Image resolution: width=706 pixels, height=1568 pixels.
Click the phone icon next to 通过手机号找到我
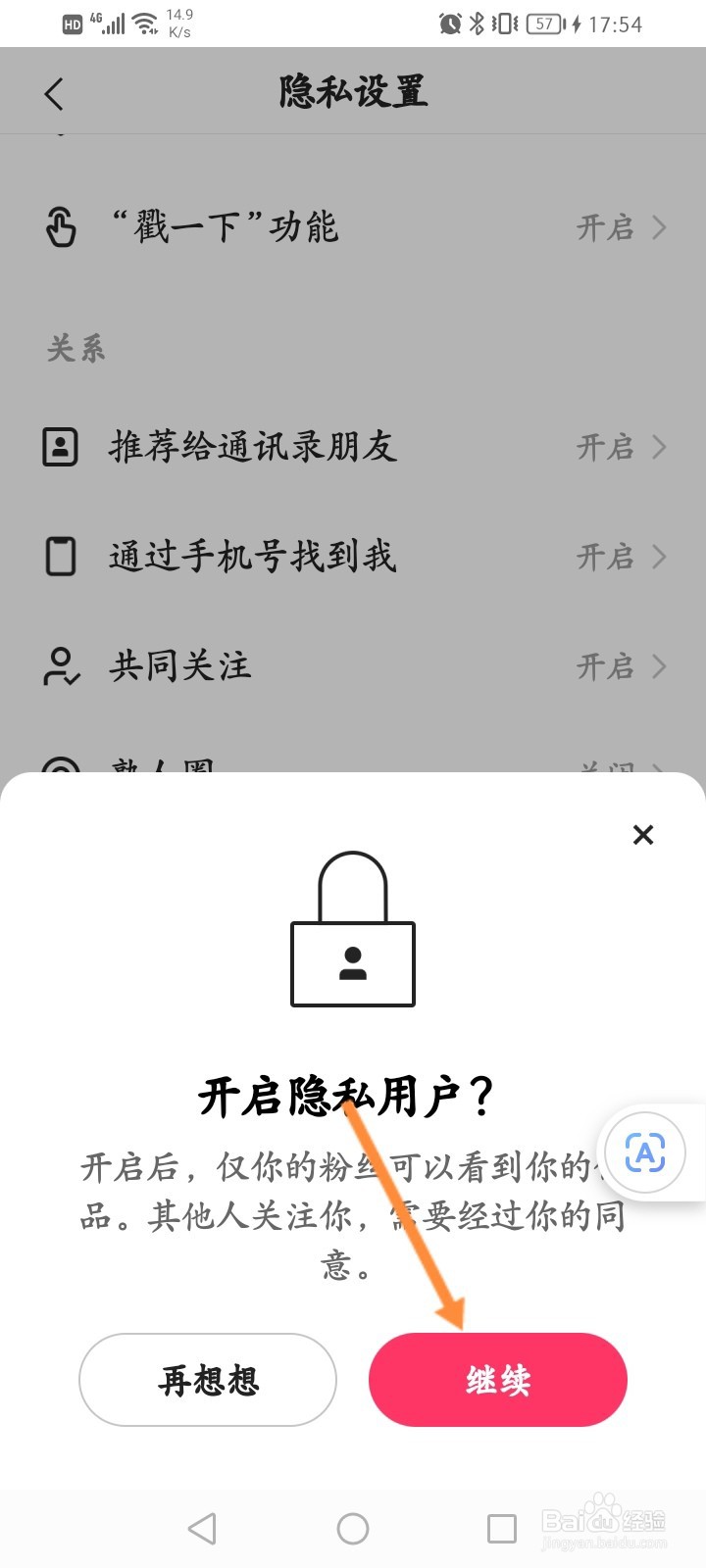60,557
